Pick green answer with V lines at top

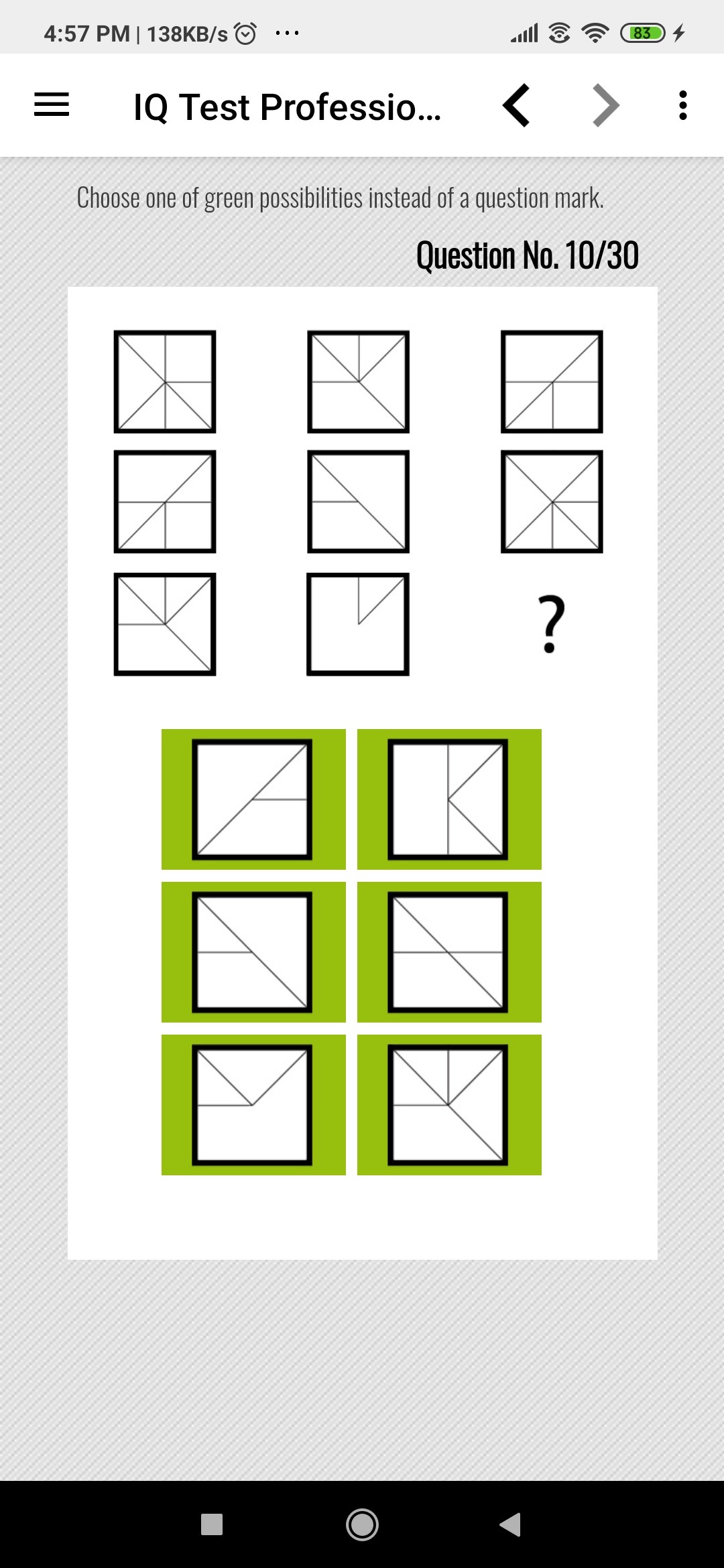(253, 1105)
